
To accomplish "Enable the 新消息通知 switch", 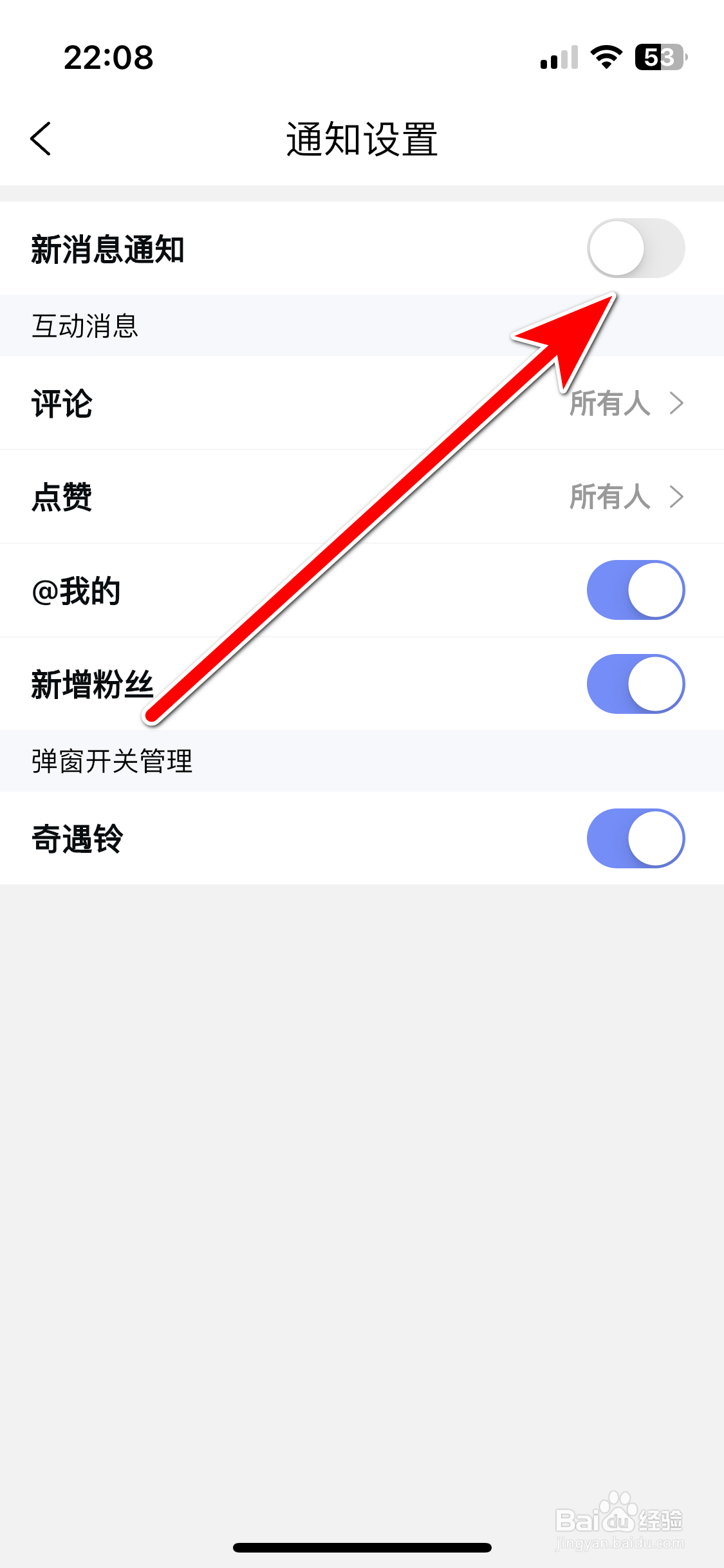I will (x=637, y=248).
